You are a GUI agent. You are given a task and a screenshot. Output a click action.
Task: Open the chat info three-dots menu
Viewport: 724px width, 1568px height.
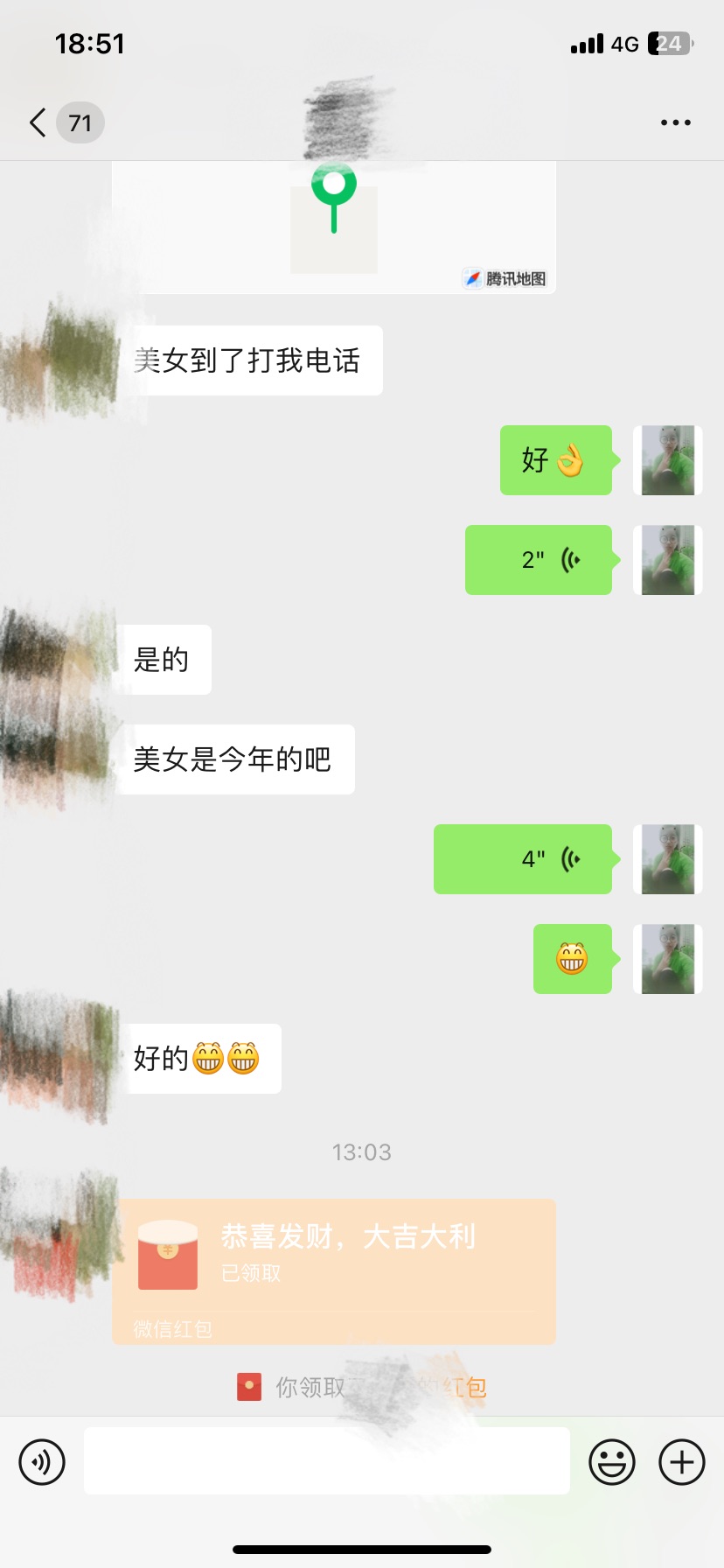675,122
